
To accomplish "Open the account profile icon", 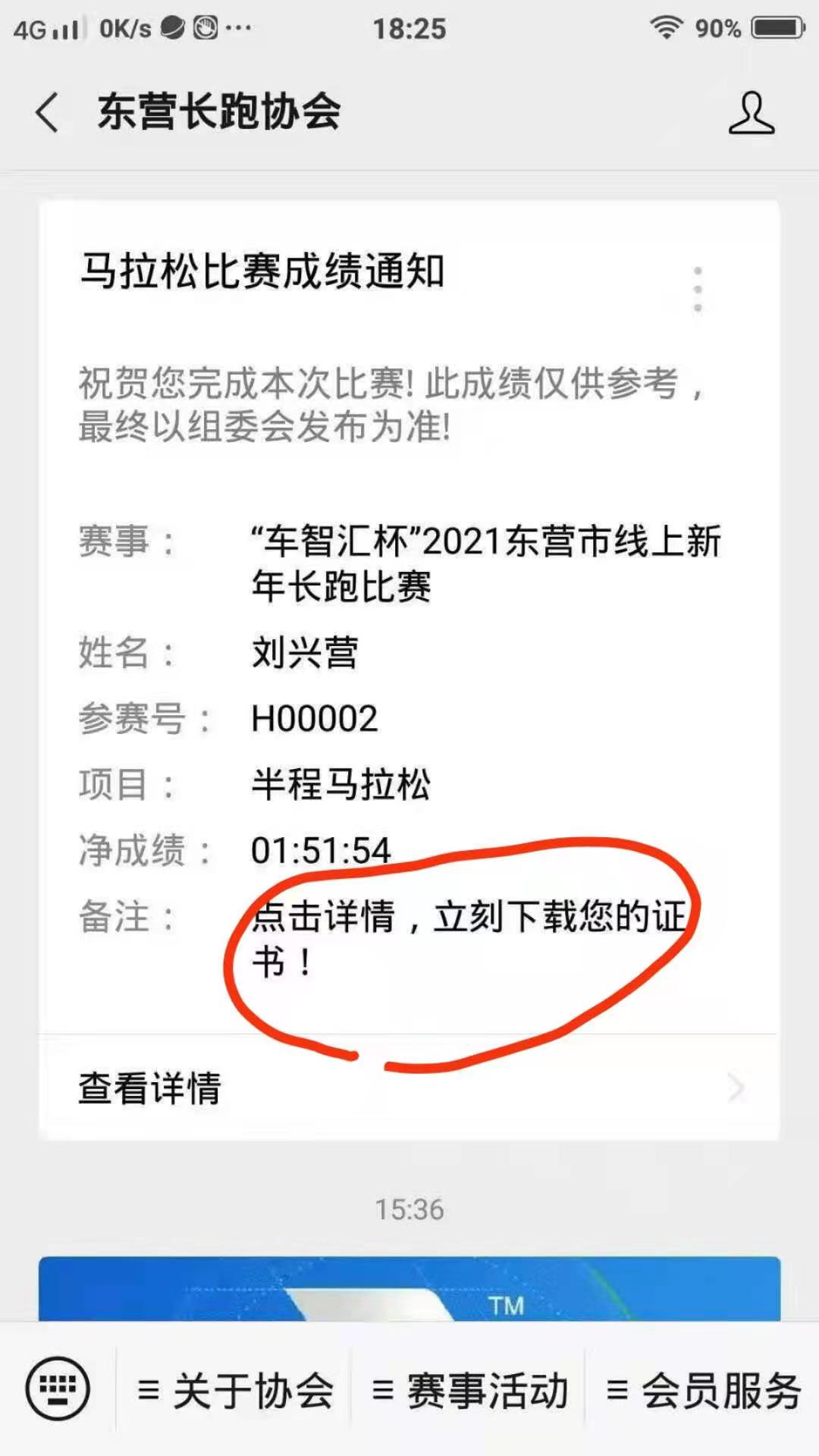I will point(751,113).
